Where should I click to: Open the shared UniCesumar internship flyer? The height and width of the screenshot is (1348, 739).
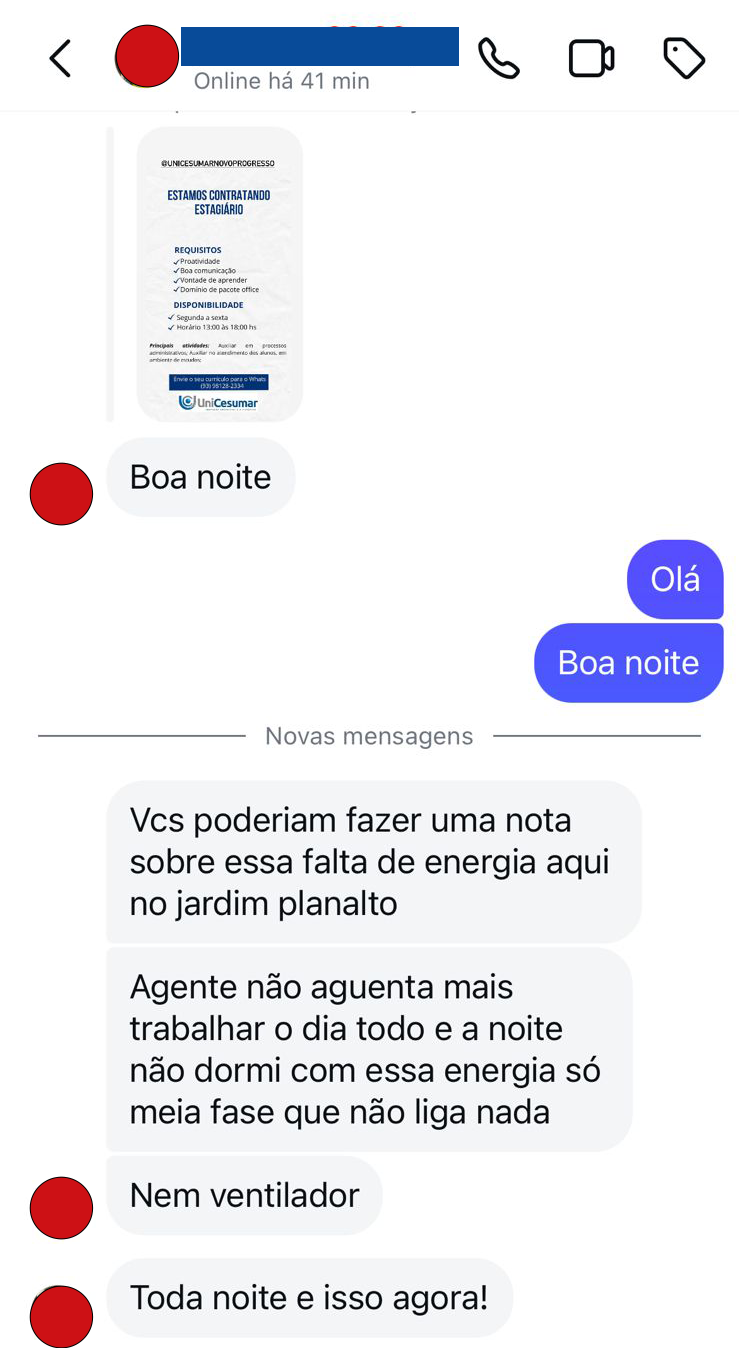click(x=219, y=274)
